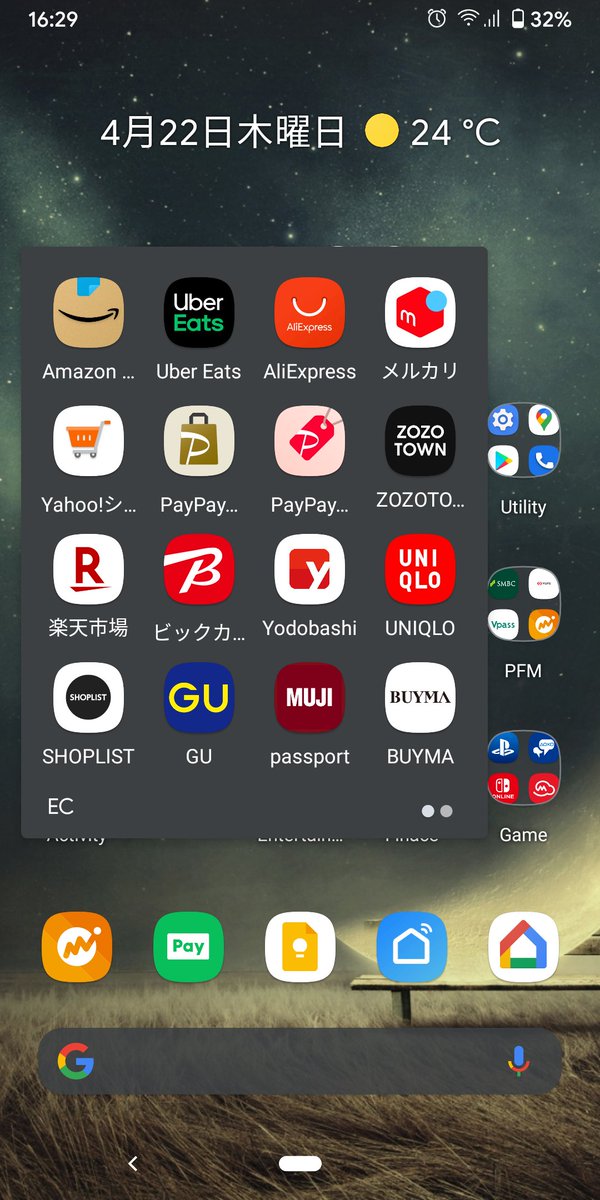
Task: Open the GU app
Action: (x=199, y=698)
